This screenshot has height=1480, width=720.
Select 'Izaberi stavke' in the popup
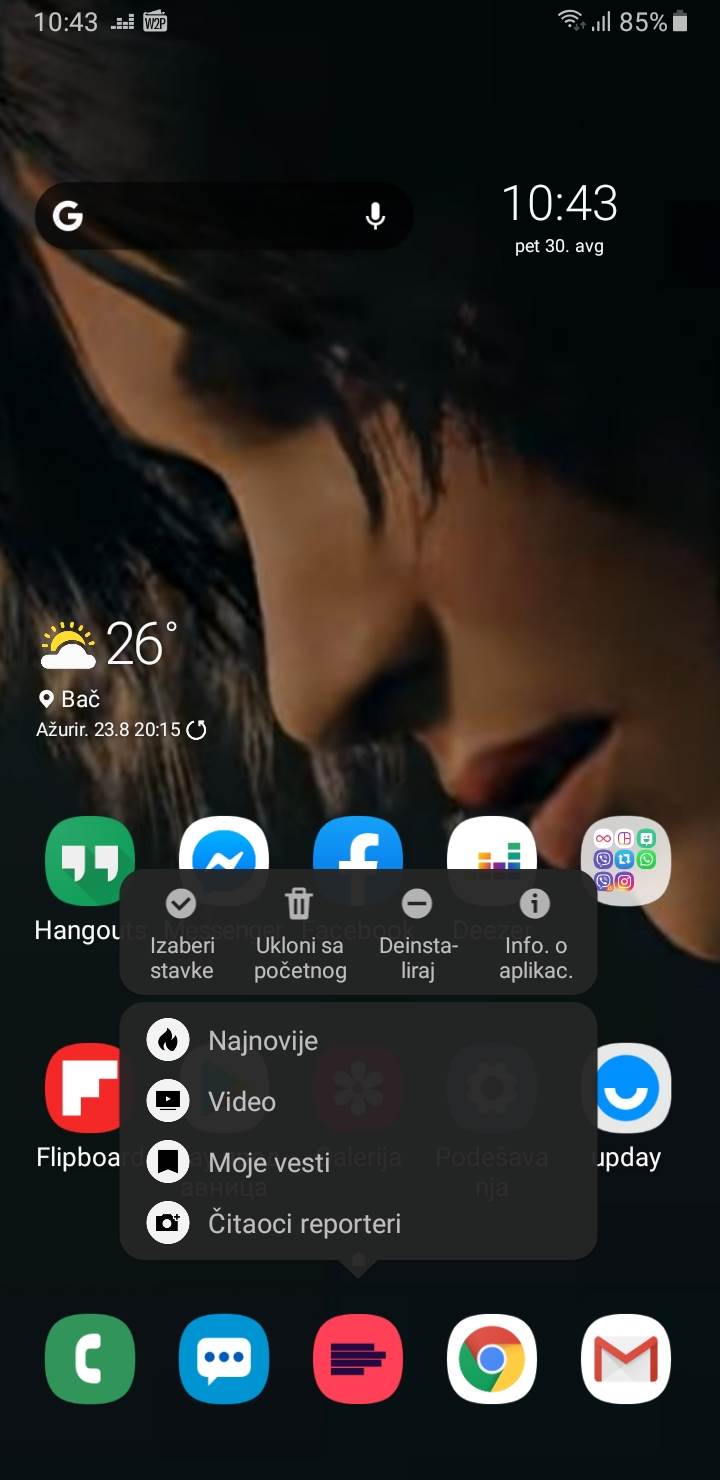click(181, 933)
